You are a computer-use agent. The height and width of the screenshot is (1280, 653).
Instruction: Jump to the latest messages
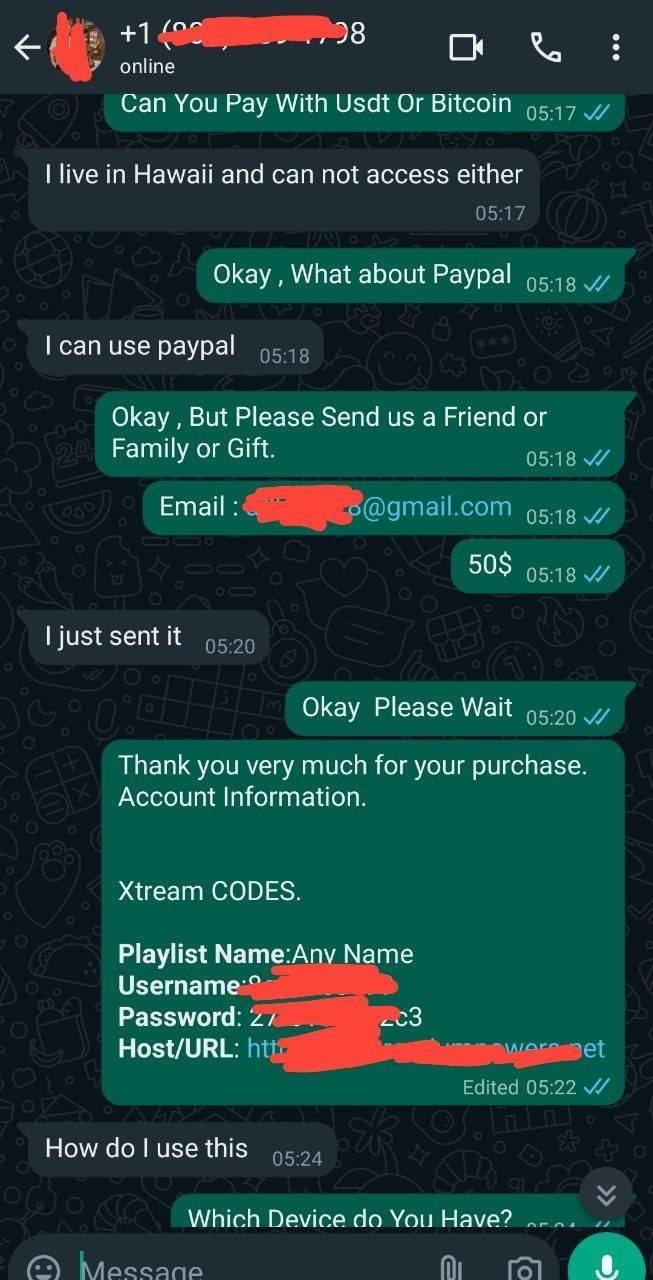pos(605,1195)
